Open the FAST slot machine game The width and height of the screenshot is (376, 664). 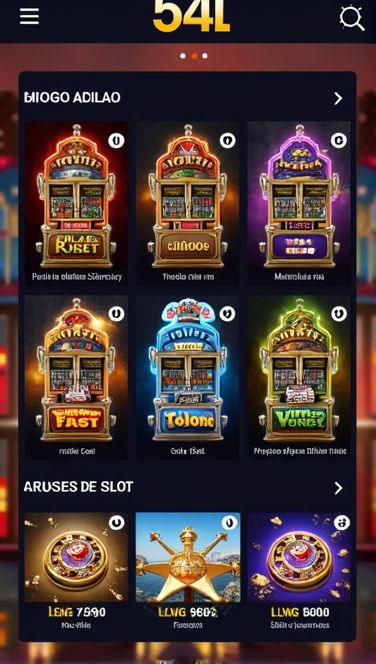click(x=76, y=377)
